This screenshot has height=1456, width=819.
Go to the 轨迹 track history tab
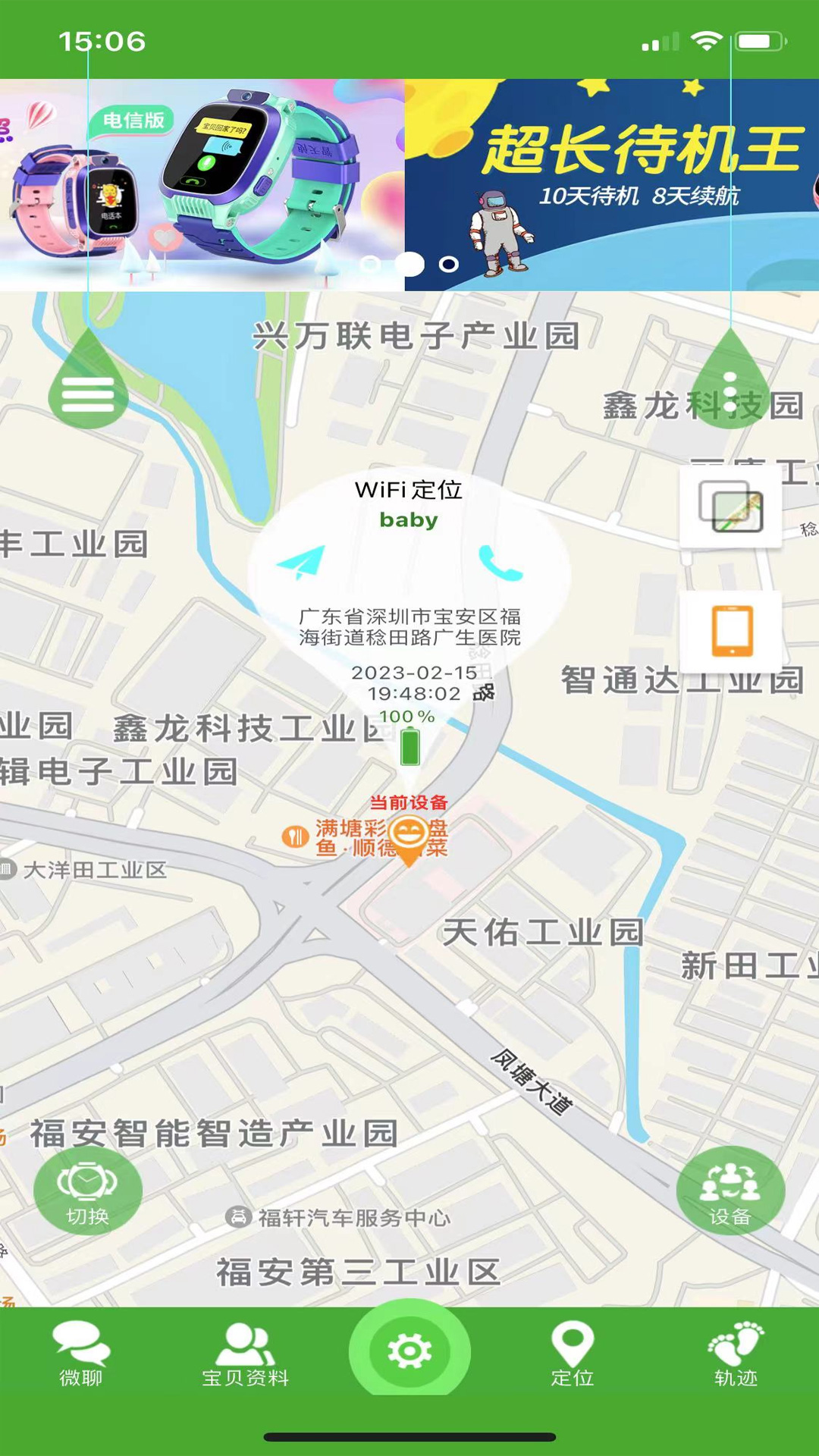736,1354
